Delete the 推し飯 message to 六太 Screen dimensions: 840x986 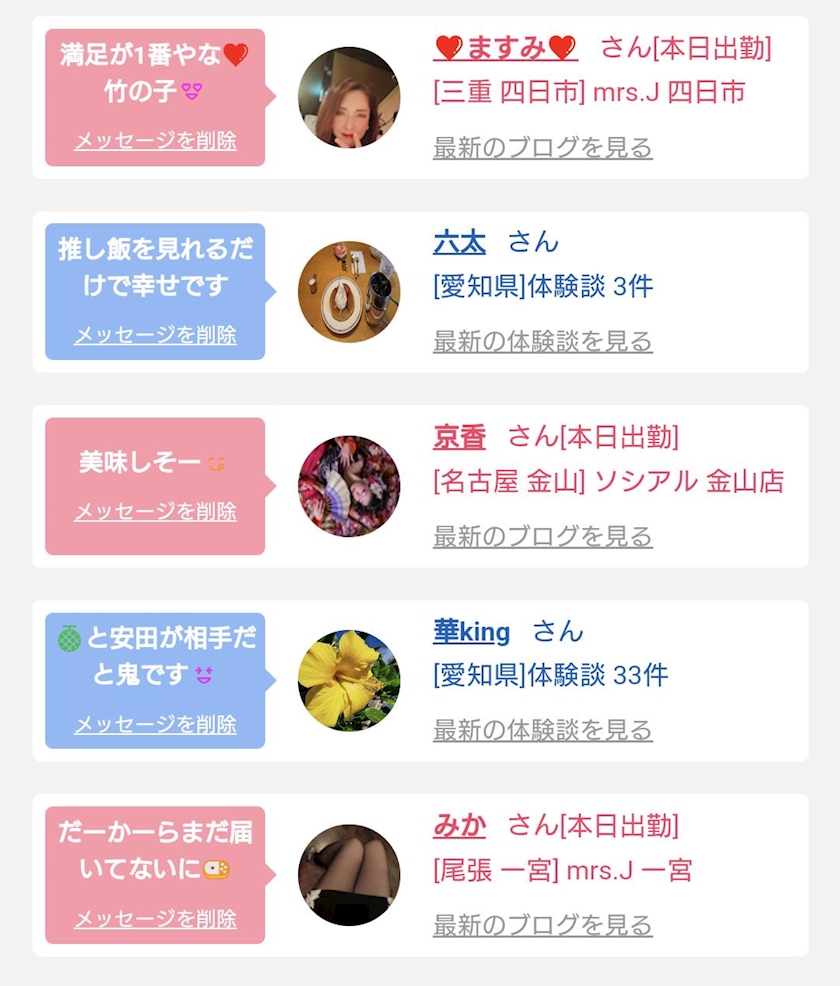click(155, 335)
